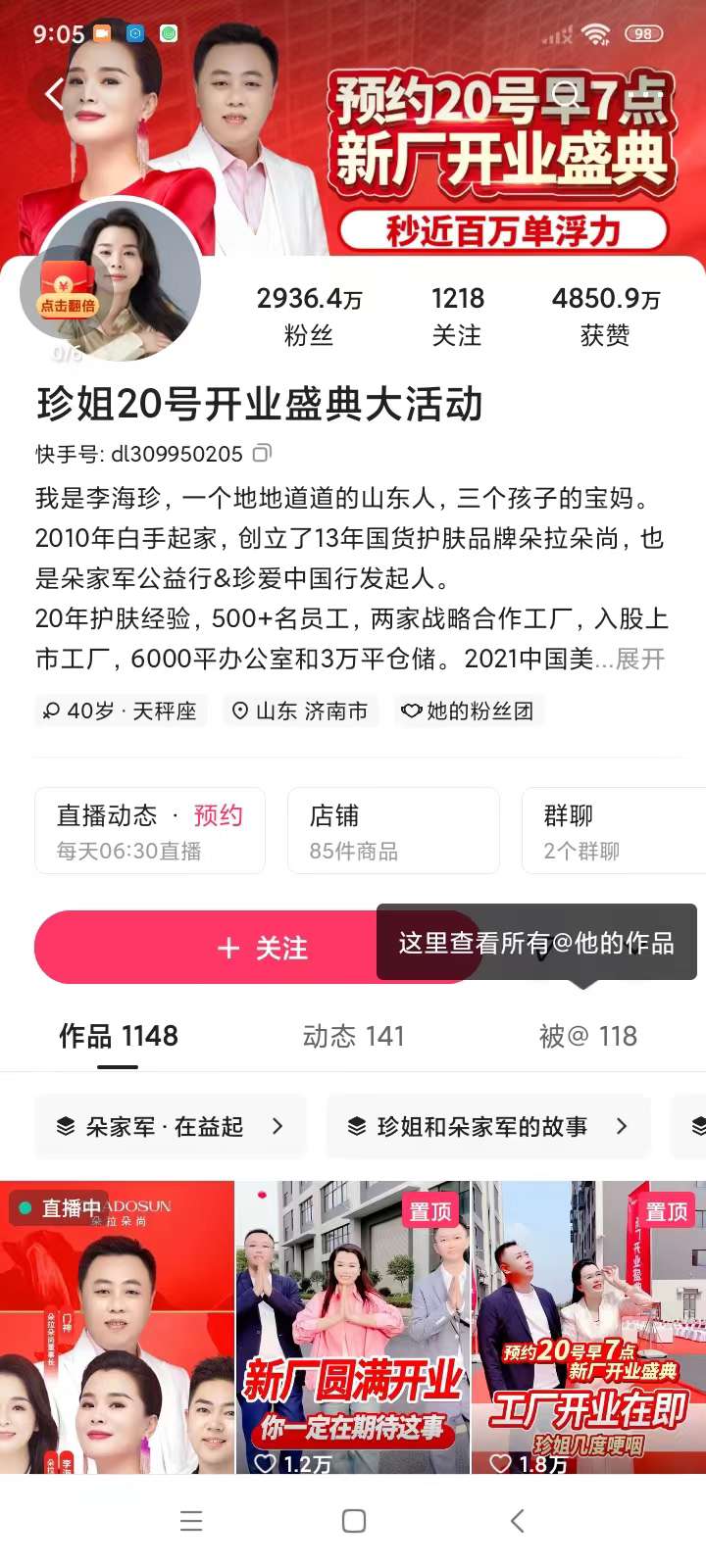Open the 直播动态 预约 card
Image resolution: width=706 pixels, height=1568 pixels.
point(150,830)
